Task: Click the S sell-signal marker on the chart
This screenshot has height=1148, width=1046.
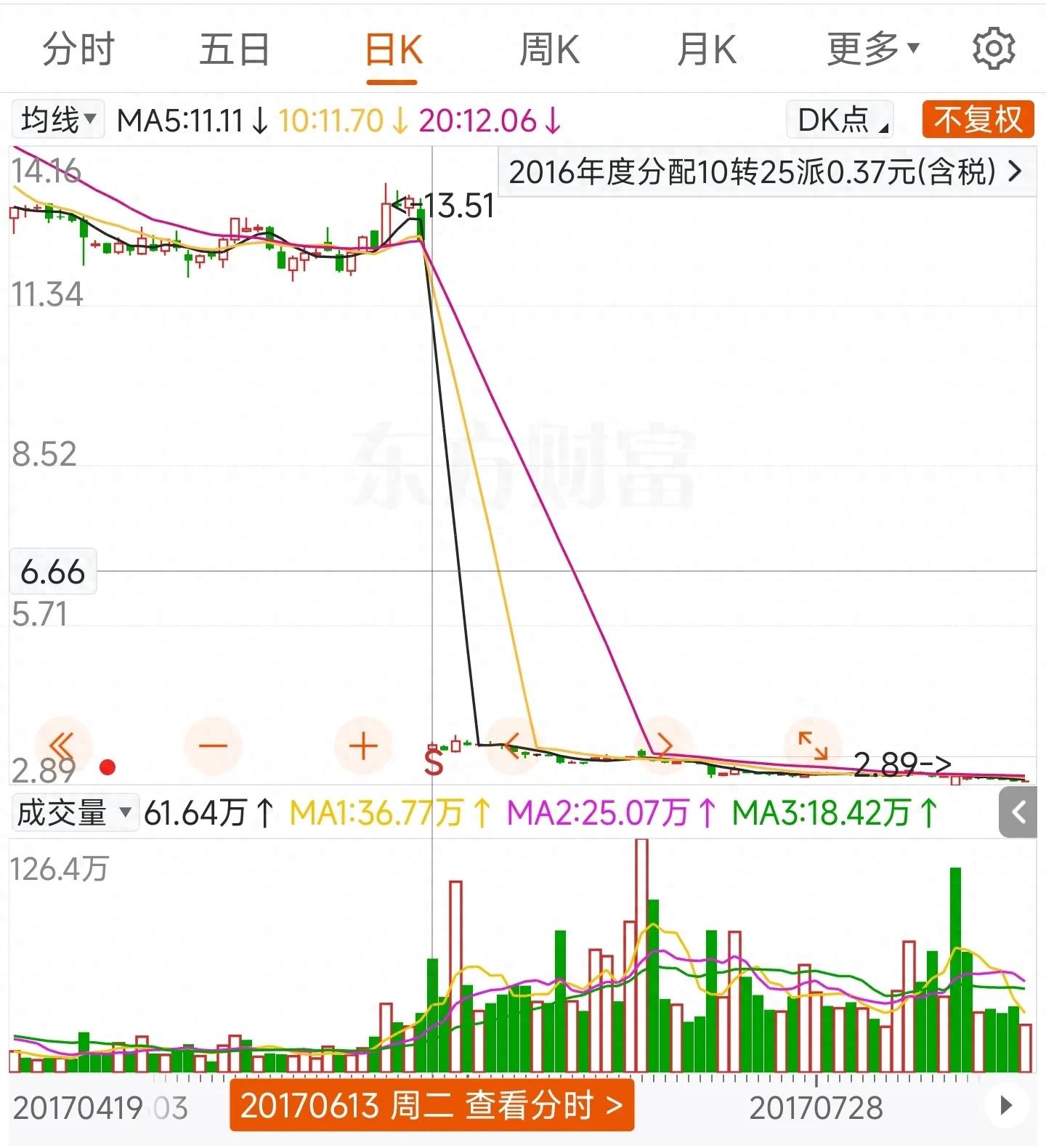Action: click(x=433, y=761)
